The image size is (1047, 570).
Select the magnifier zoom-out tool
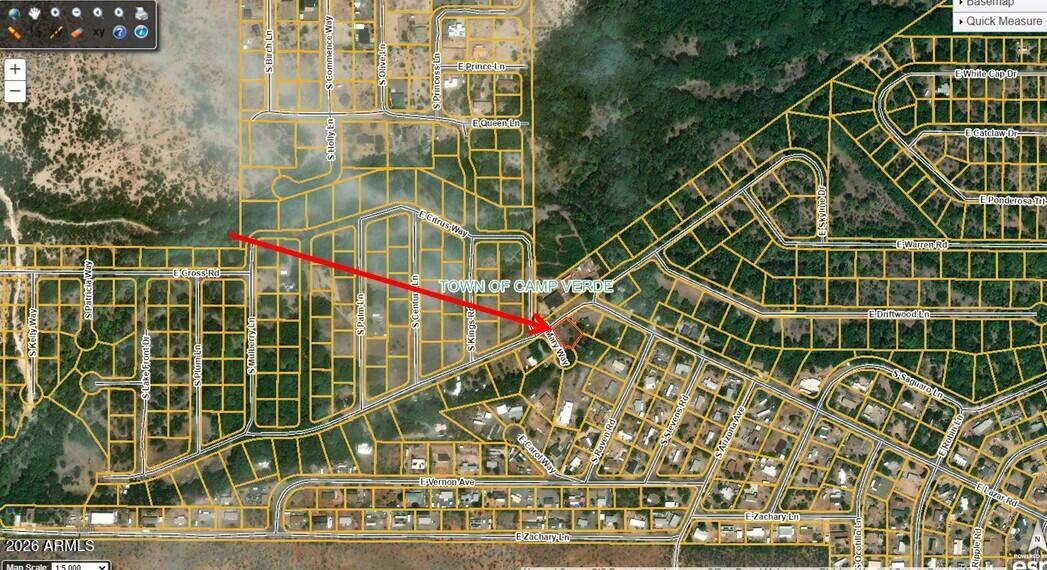point(77,13)
